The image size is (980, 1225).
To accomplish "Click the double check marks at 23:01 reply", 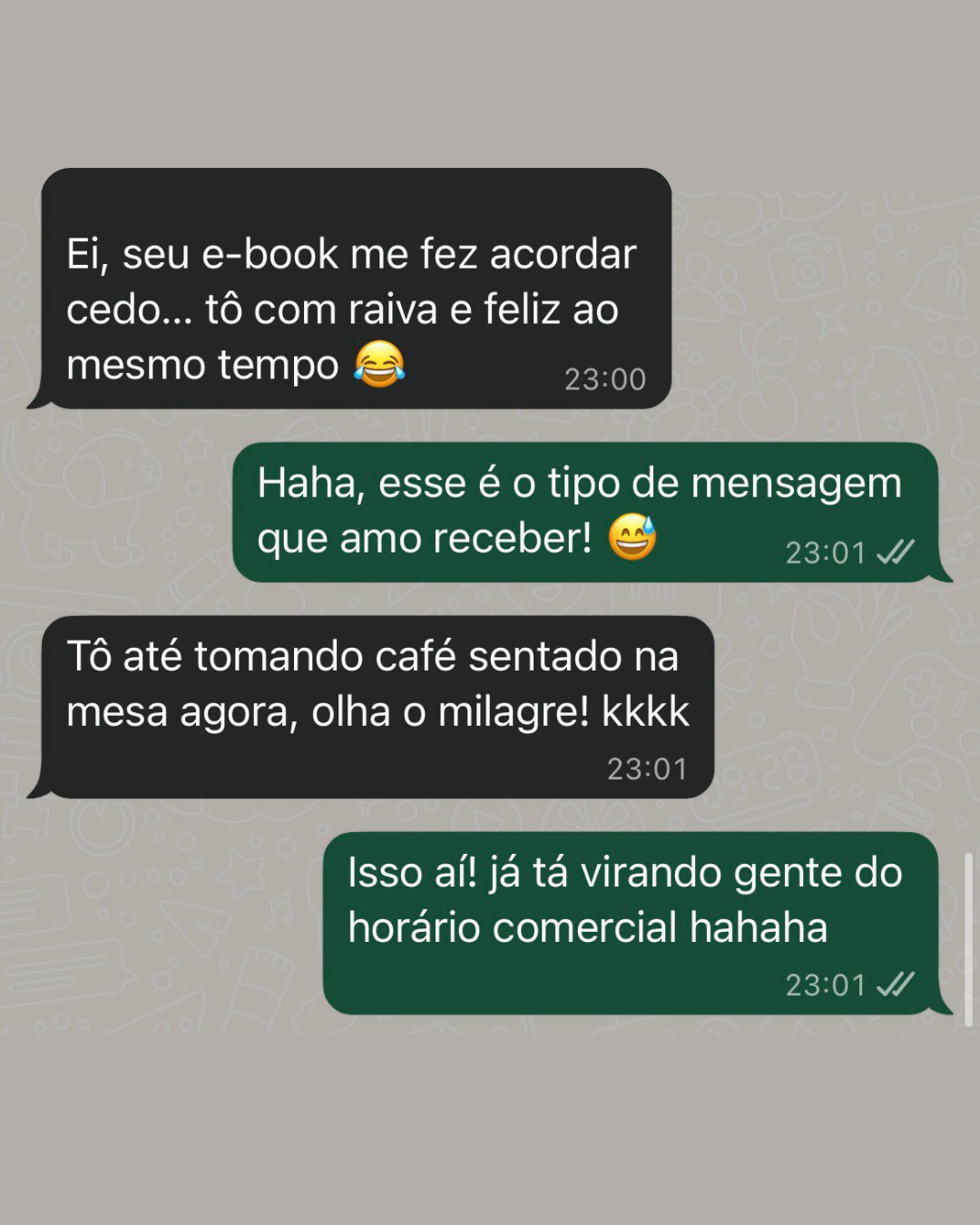I will (897, 551).
